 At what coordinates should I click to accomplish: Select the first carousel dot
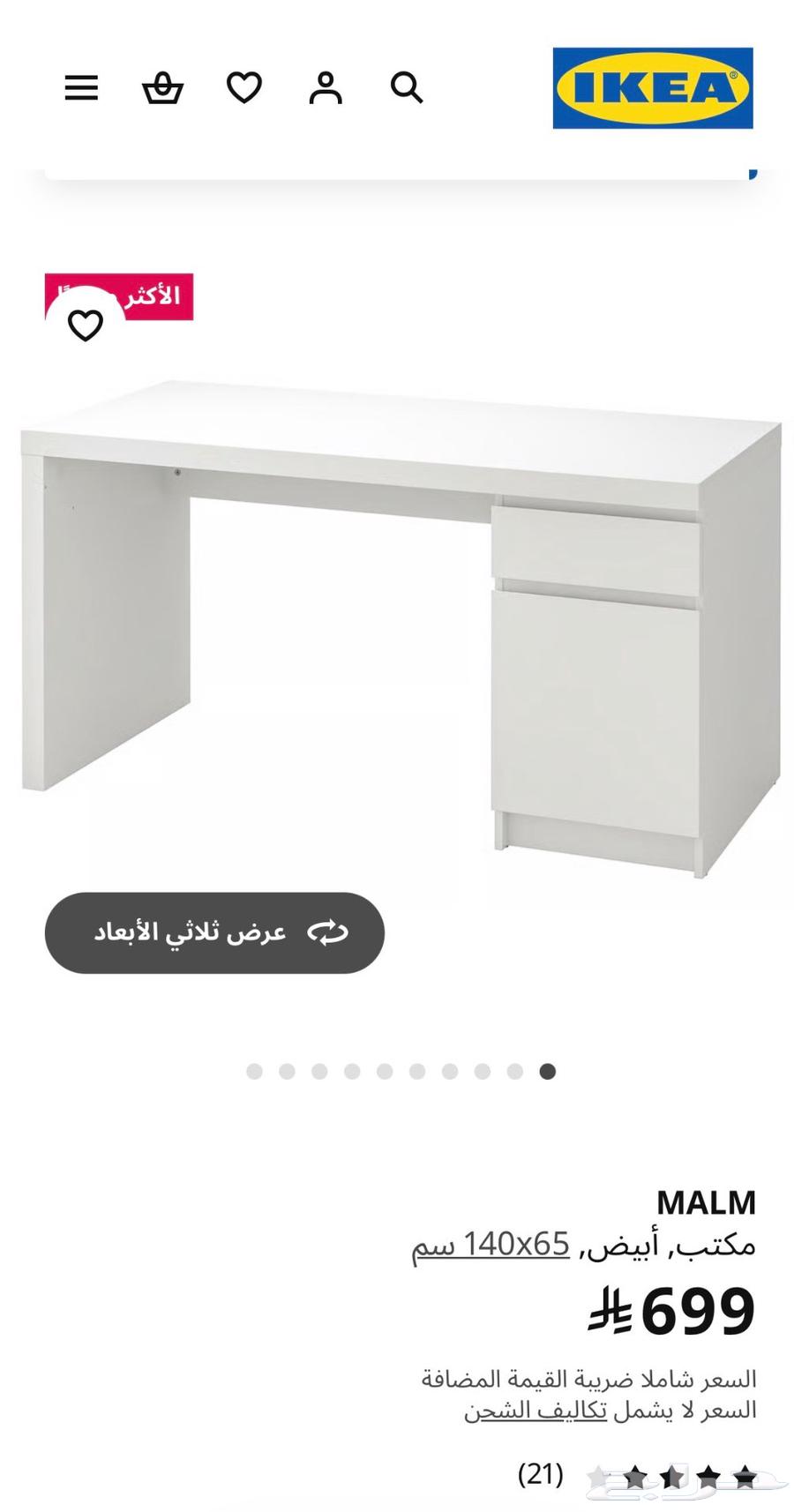[254, 1071]
